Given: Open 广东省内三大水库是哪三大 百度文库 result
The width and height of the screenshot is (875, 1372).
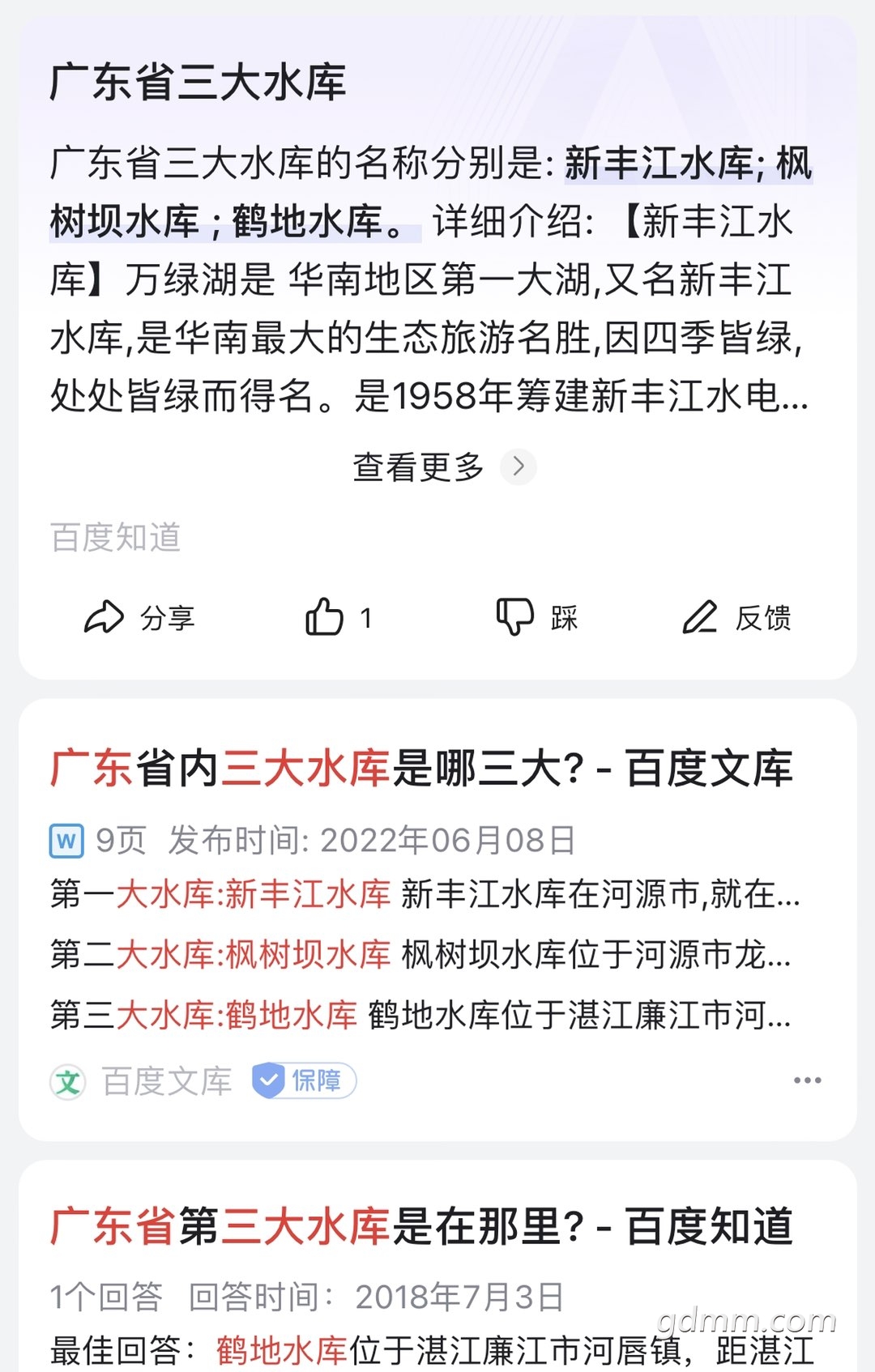Looking at the screenshot, I should [421, 768].
